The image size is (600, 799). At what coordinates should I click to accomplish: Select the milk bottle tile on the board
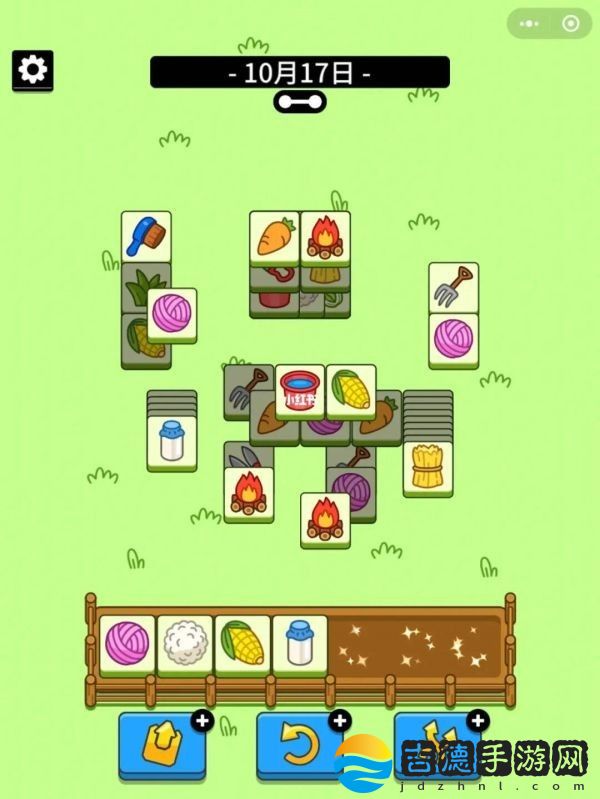[x=172, y=441]
